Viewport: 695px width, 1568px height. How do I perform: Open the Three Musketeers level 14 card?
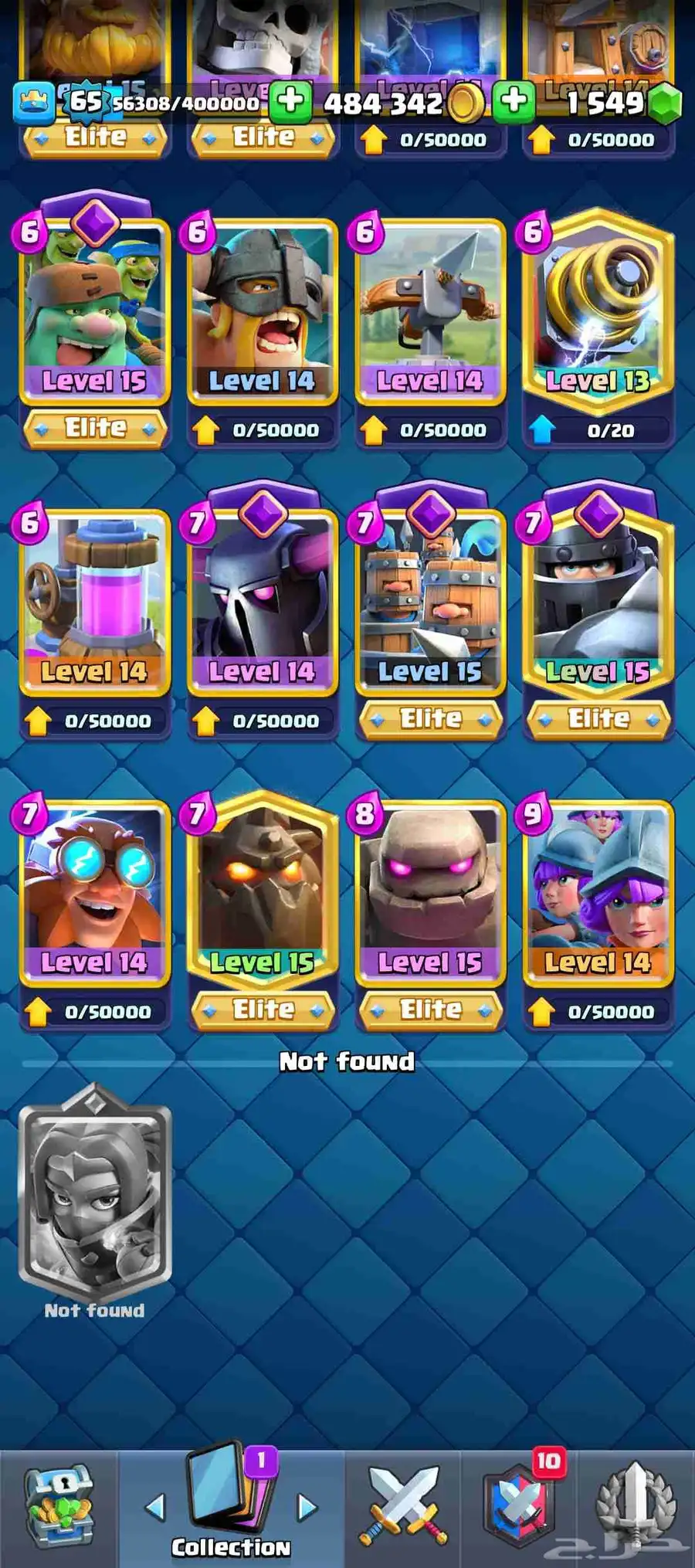[x=598, y=893]
